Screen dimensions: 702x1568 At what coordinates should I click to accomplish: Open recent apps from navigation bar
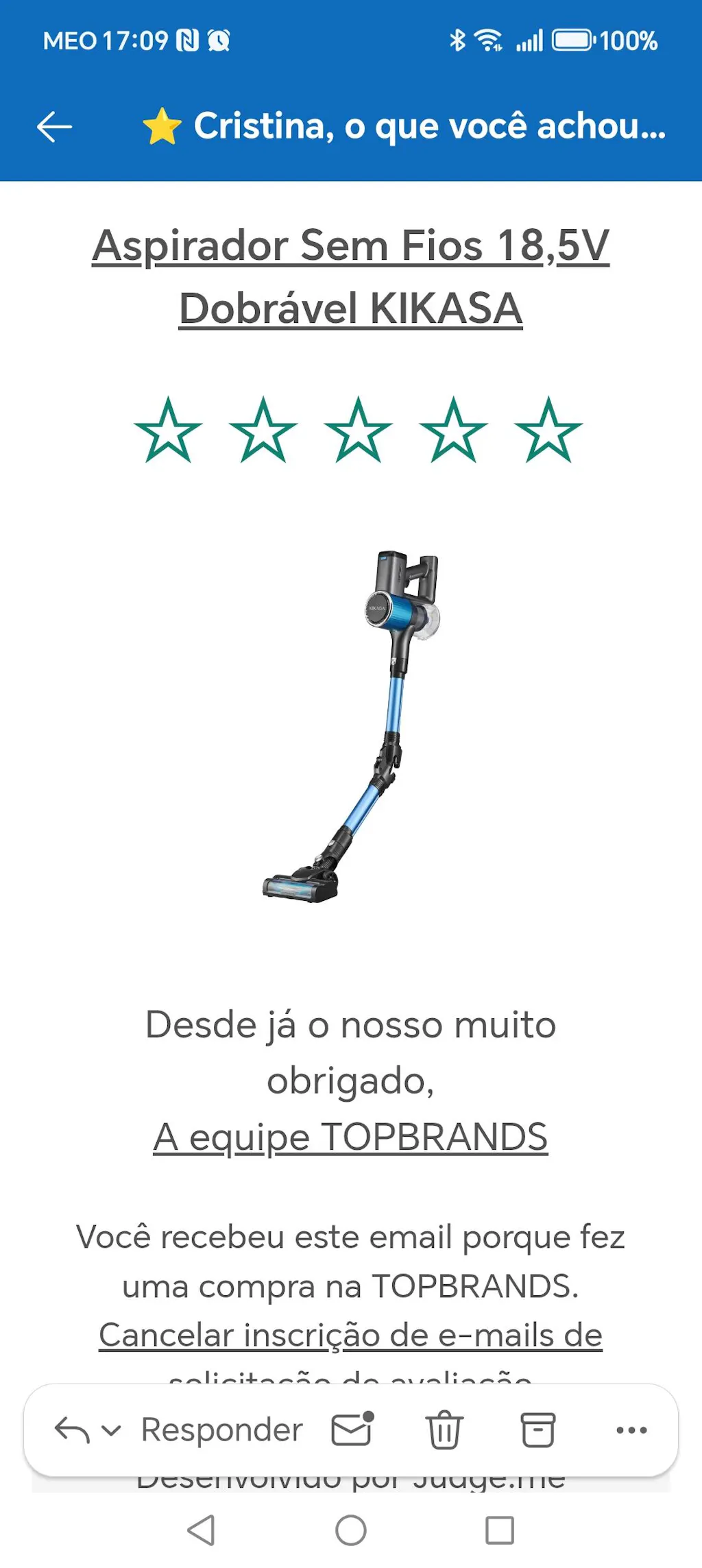coord(500,1530)
